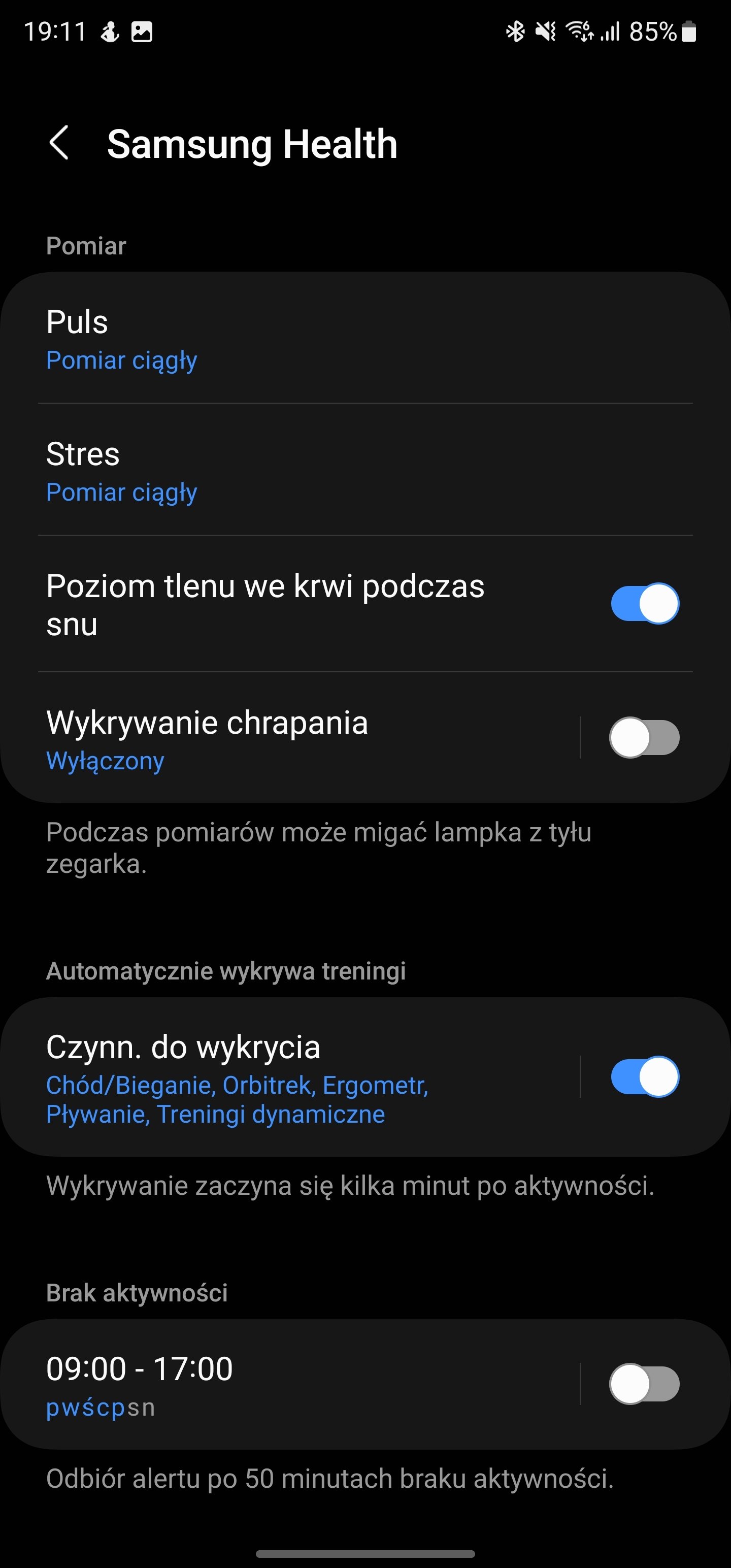
Task: Open Czynn. do wykrycia activity list
Action: click(290, 1077)
